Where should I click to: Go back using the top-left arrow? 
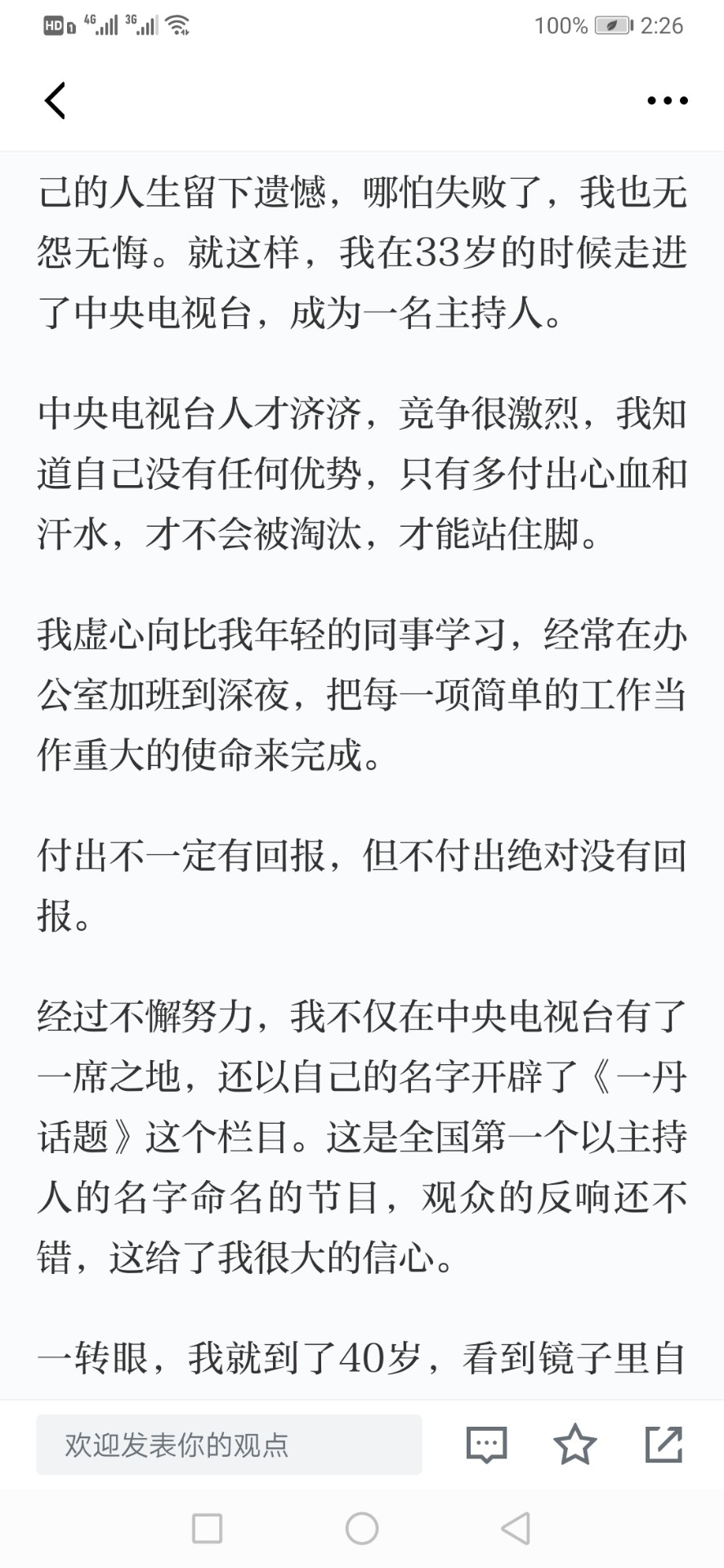(x=55, y=100)
